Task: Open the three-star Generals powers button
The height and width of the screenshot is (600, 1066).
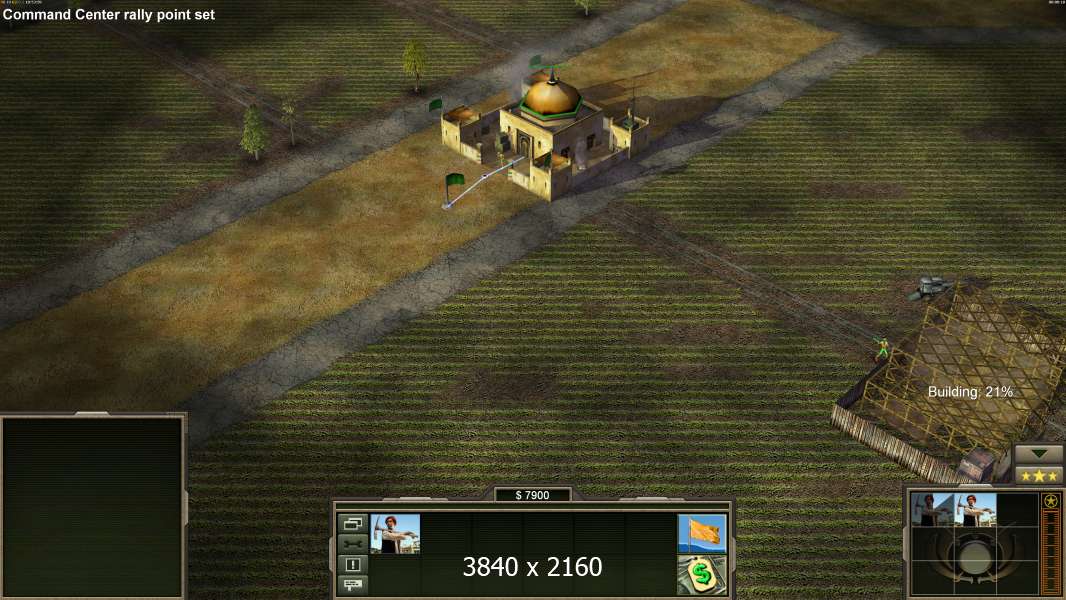Action: (x=1039, y=475)
